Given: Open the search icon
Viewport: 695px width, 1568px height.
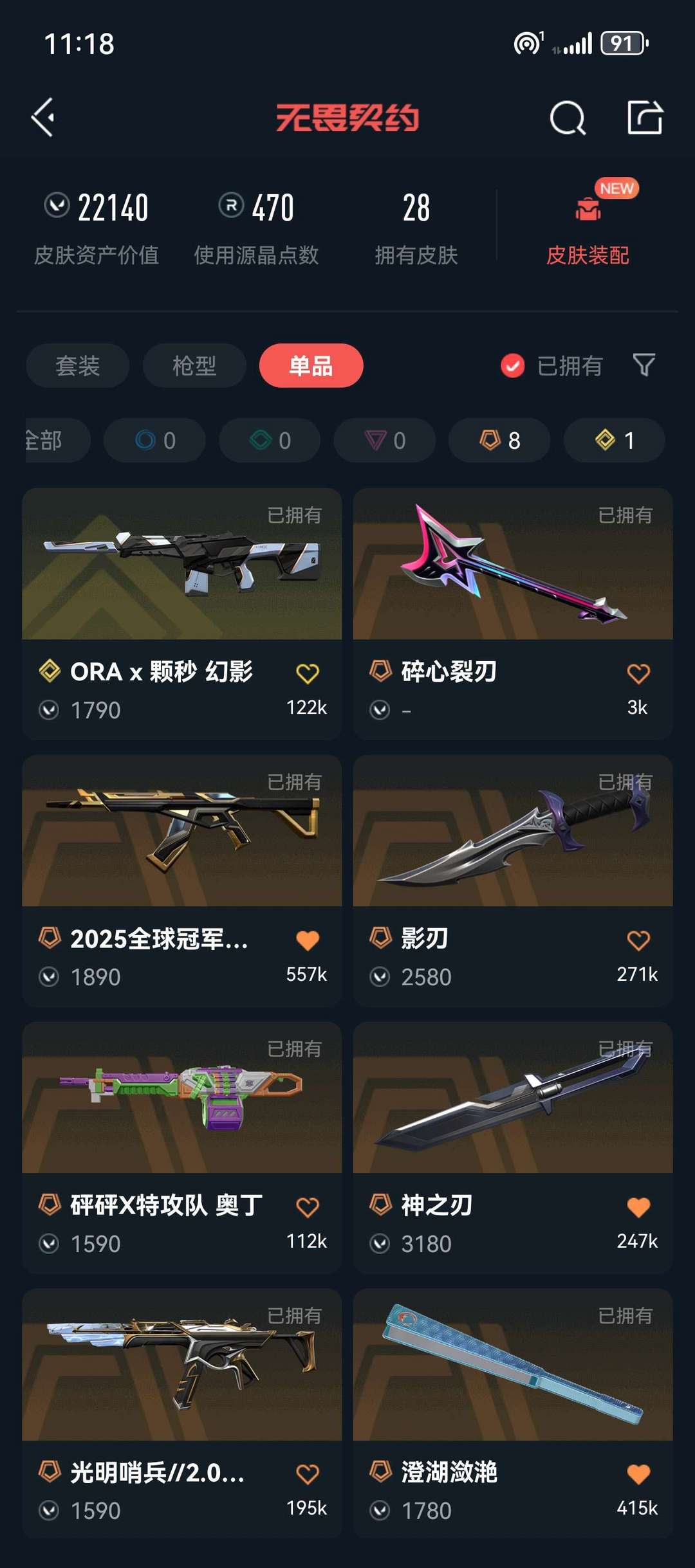Looking at the screenshot, I should tap(568, 118).
